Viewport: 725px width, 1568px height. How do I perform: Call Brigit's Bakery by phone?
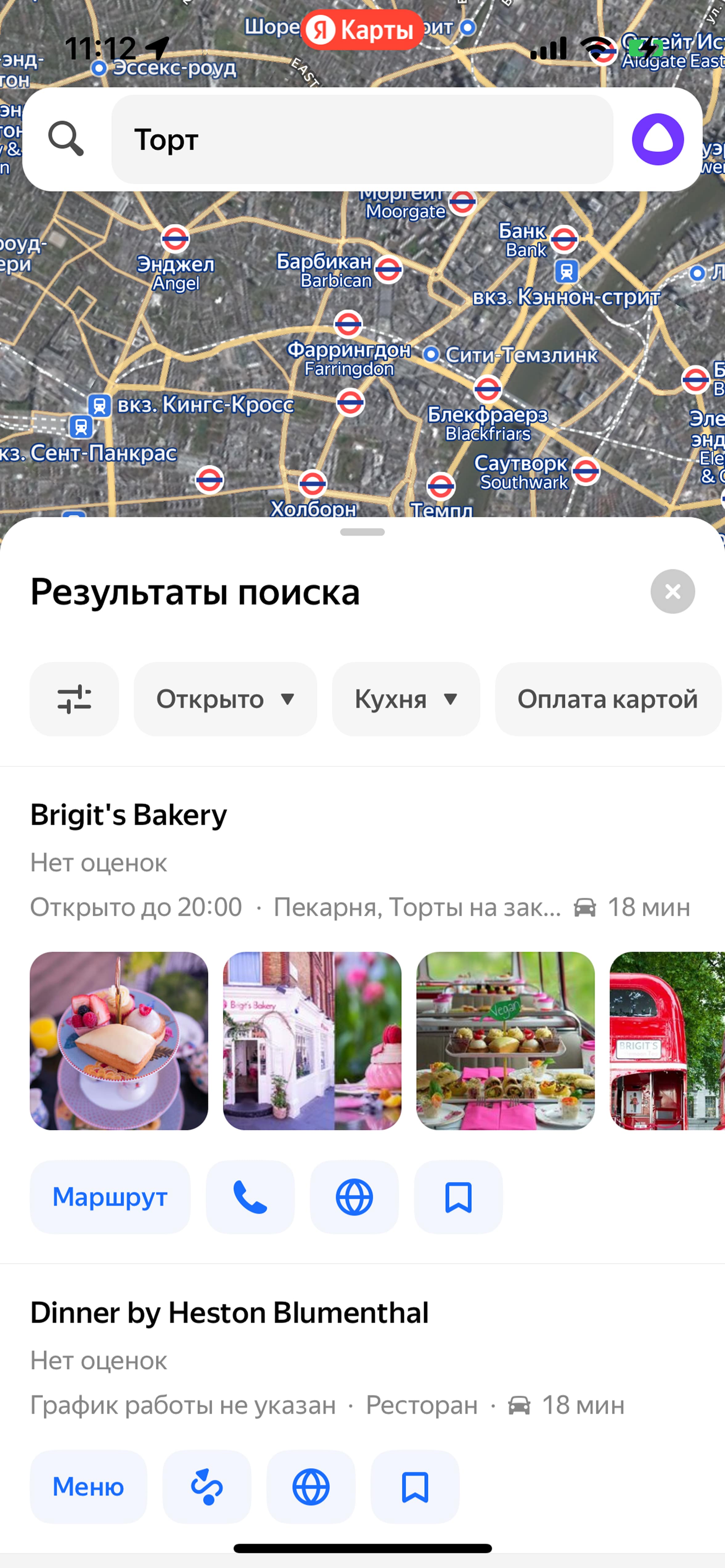click(x=250, y=1197)
